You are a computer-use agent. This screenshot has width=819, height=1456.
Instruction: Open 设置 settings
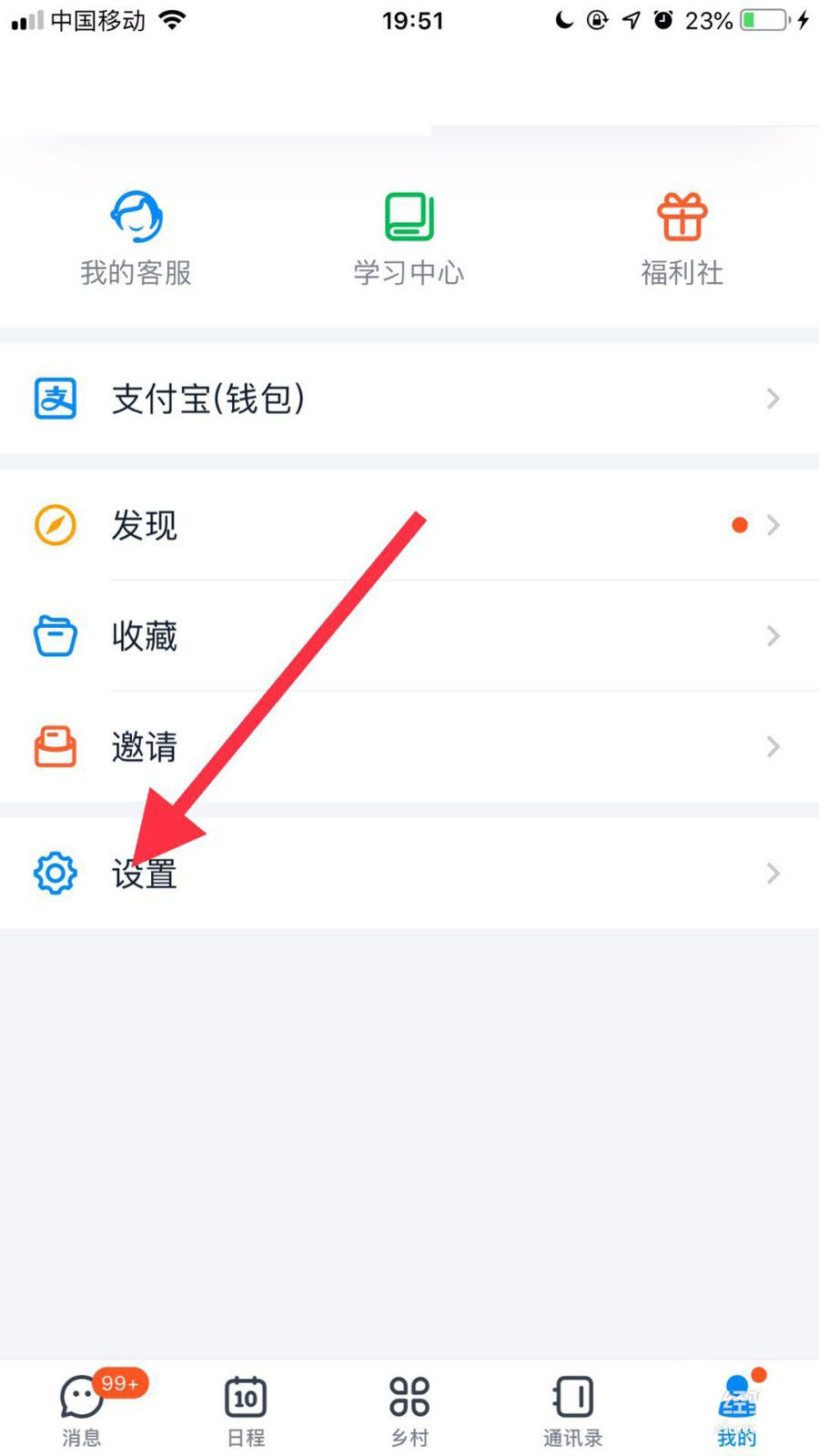[x=409, y=874]
